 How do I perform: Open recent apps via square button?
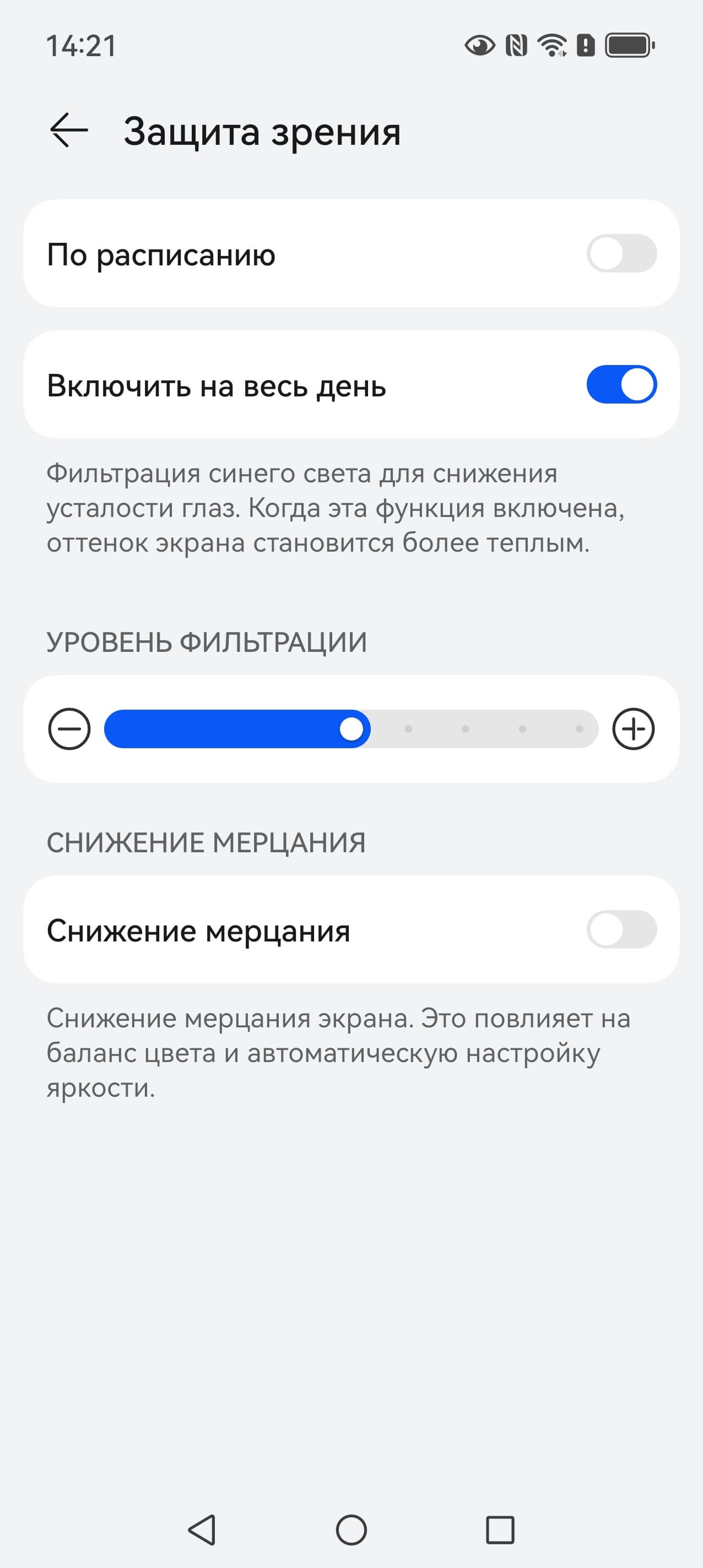click(x=500, y=1529)
